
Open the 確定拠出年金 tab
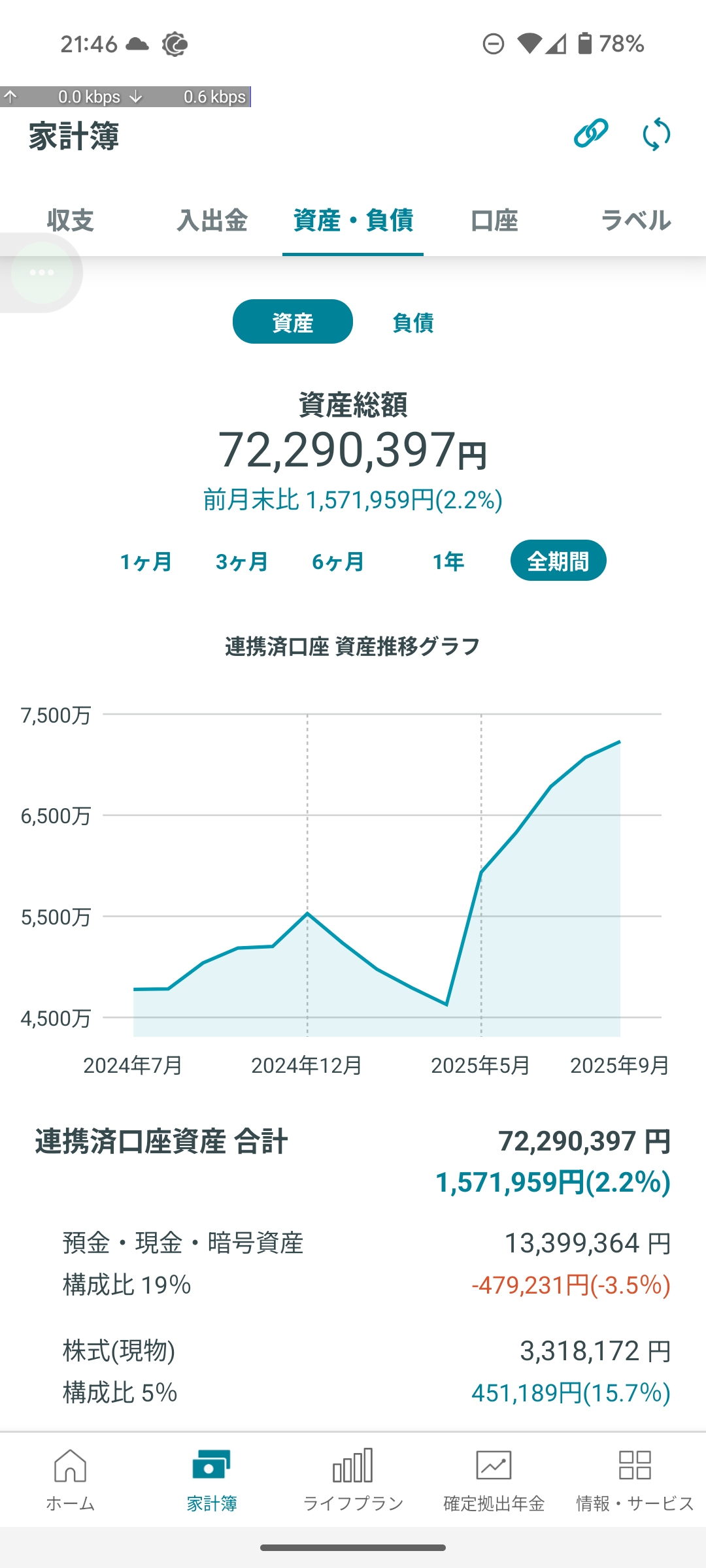pyautogui.click(x=494, y=1479)
